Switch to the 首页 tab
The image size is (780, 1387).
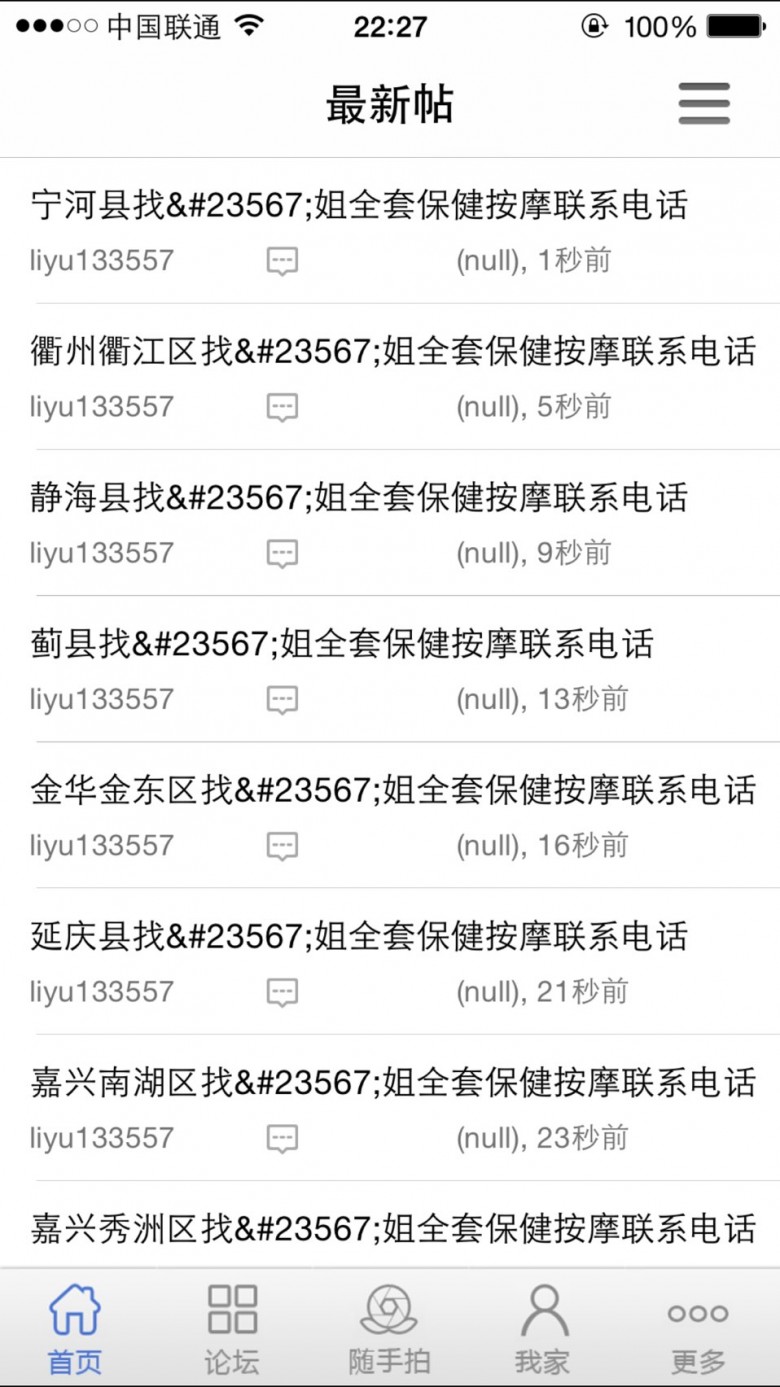click(x=76, y=1329)
